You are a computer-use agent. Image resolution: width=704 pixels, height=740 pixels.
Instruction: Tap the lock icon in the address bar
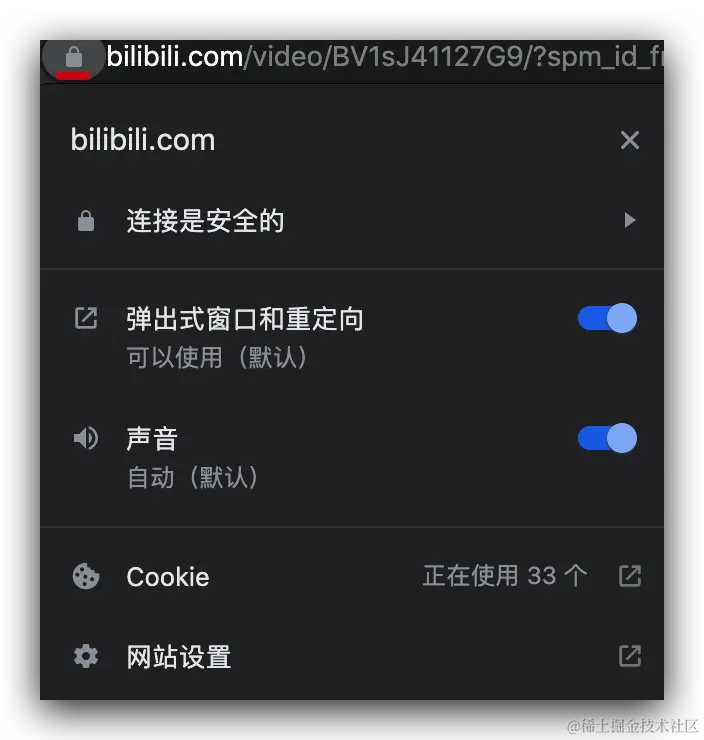73,58
